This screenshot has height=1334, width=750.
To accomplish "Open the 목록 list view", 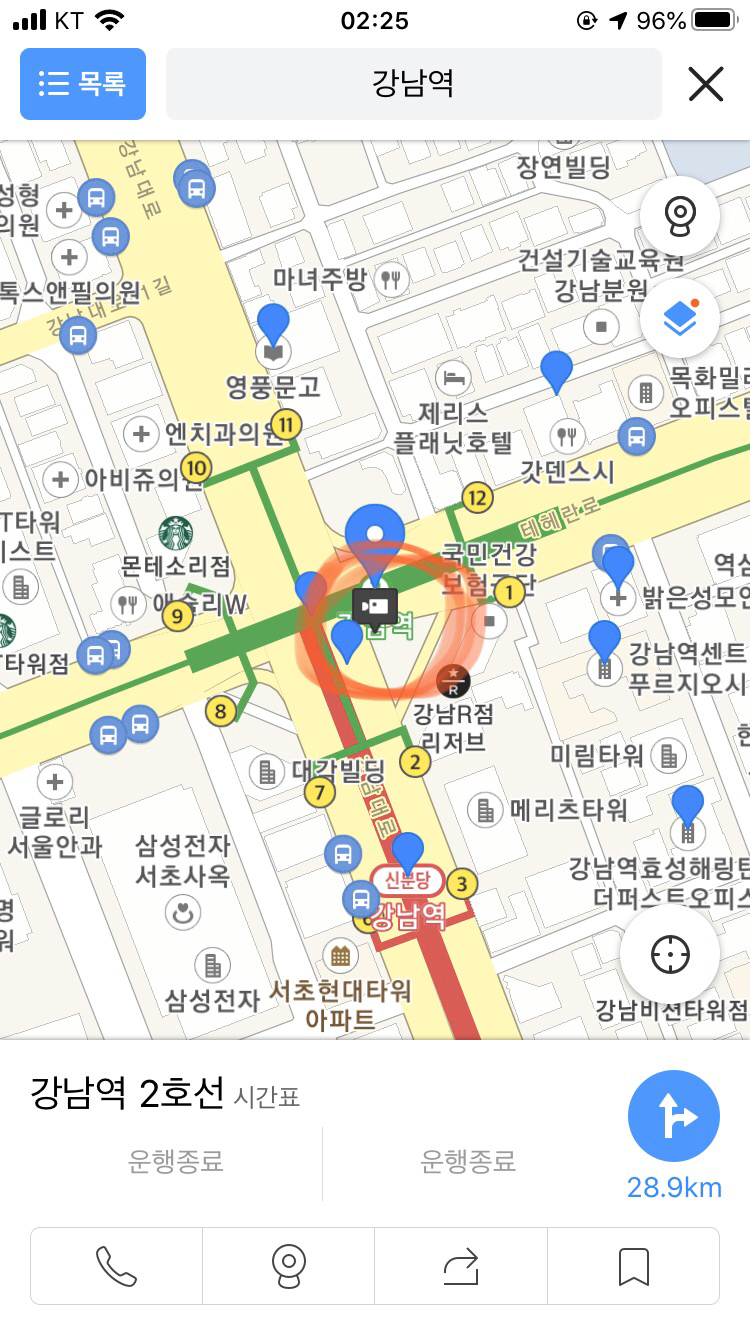I will pos(83,84).
